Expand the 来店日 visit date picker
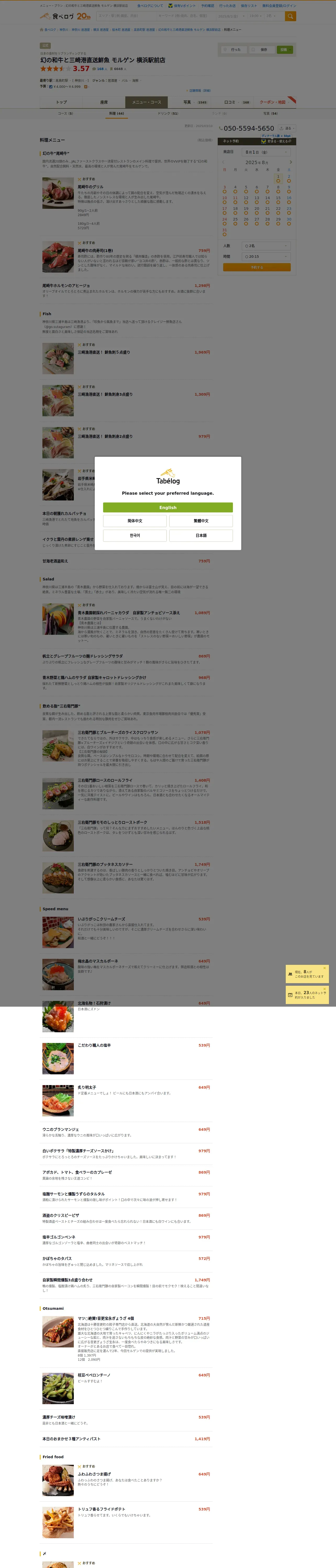Image resolution: width=336 pixels, height=1568 pixels. pos(266,152)
